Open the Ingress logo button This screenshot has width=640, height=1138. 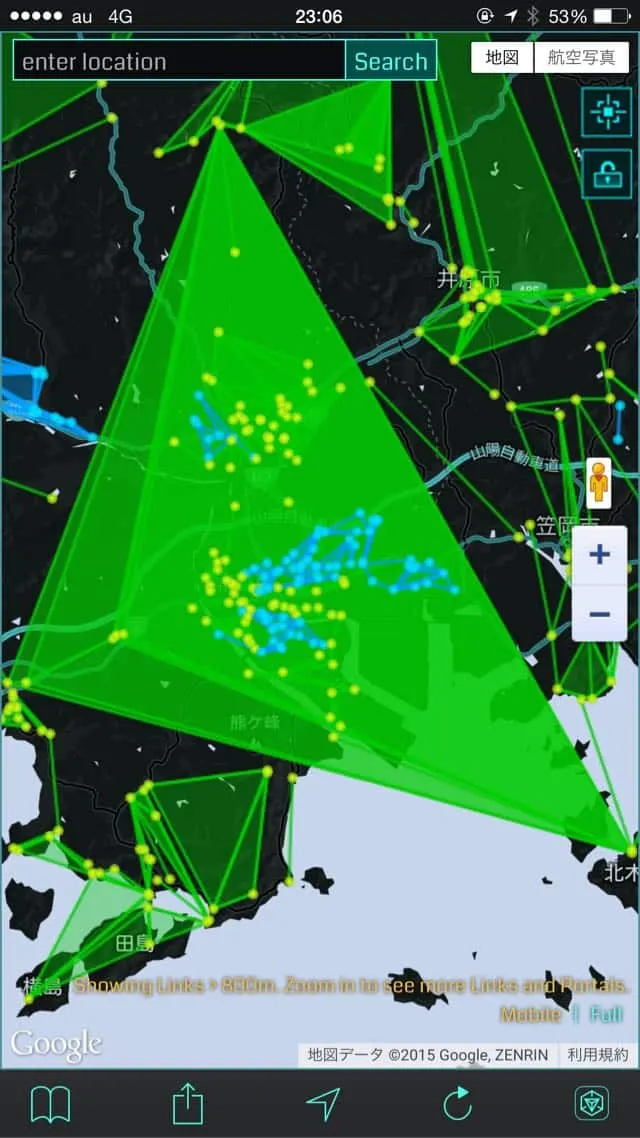coord(591,1105)
